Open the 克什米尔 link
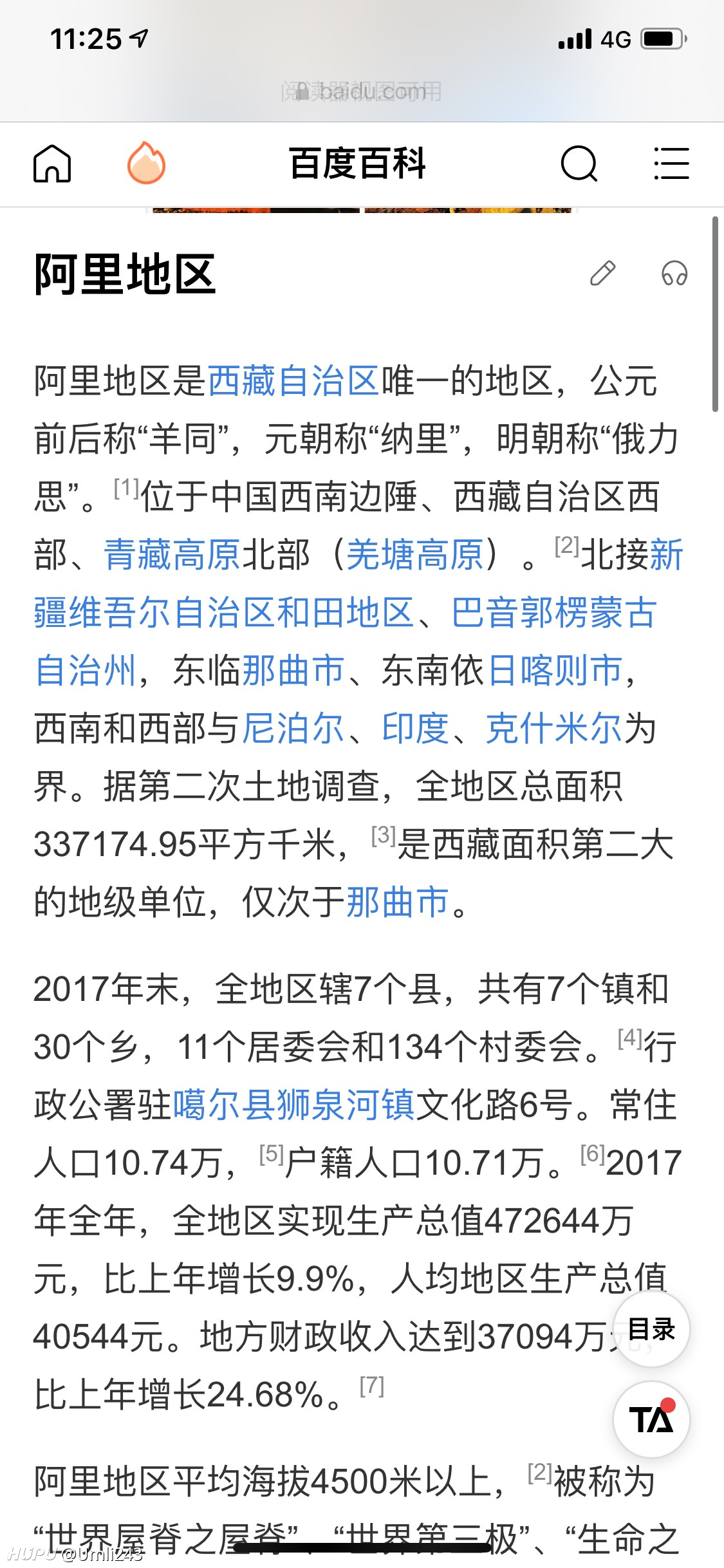 pyautogui.click(x=554, y=728)
